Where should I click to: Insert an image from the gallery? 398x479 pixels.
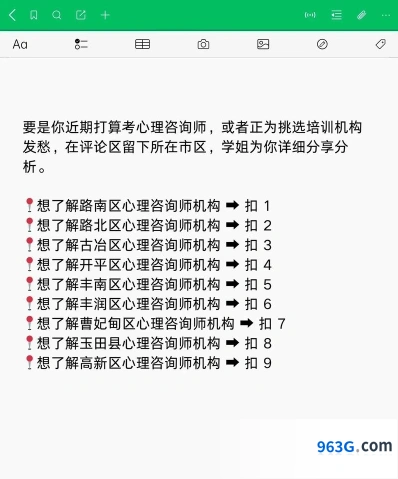pyautogui.click(x=263, y=44)
